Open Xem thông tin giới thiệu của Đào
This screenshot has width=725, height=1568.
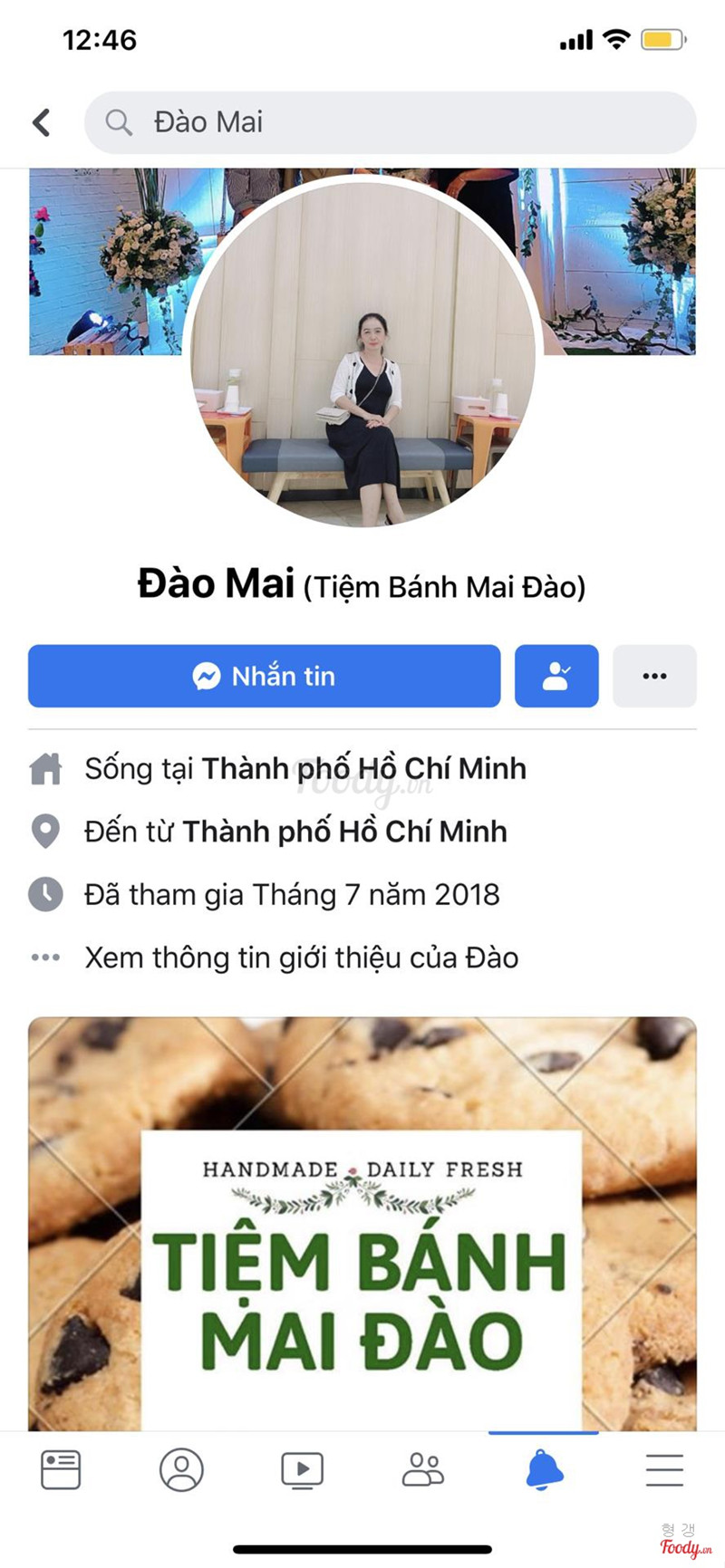(301, 957)
